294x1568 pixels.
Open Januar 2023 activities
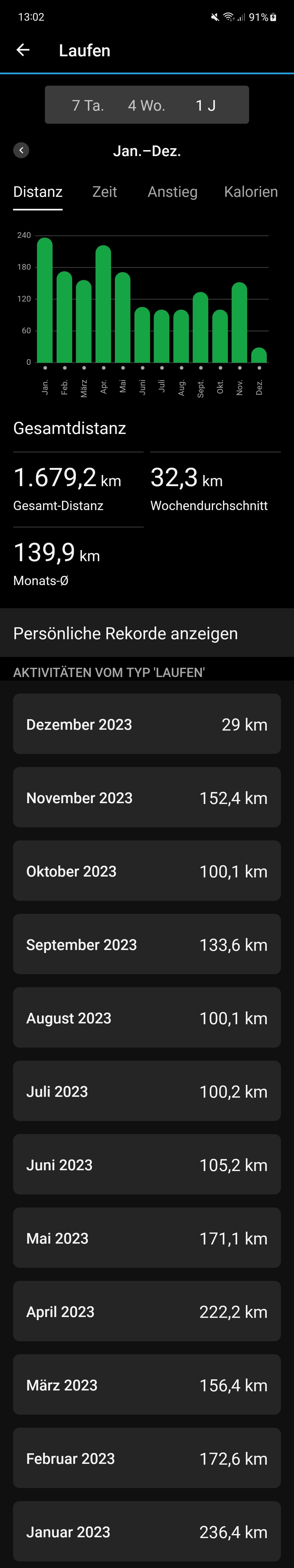click(147, 1532)
